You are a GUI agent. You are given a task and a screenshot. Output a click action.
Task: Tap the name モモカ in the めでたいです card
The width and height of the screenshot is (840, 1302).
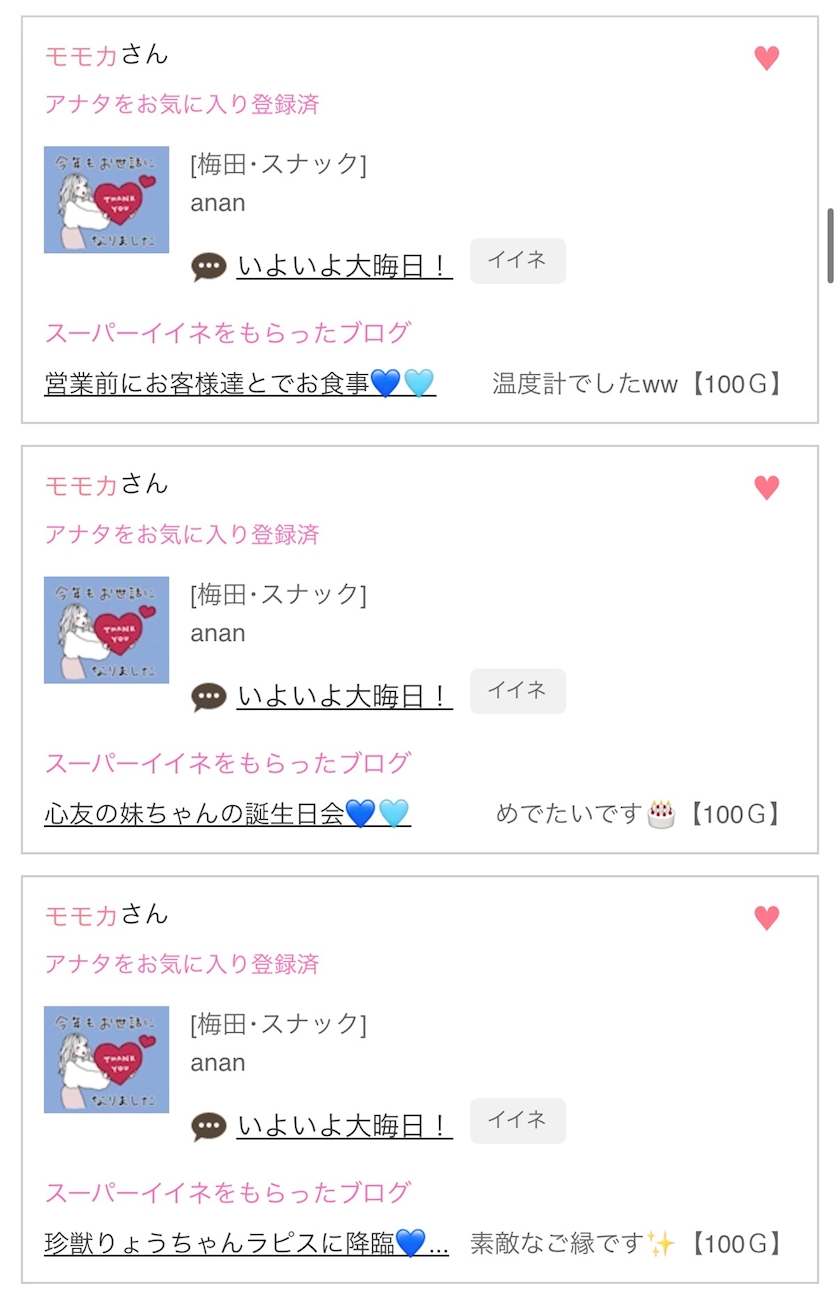click(x=81, y=486)
